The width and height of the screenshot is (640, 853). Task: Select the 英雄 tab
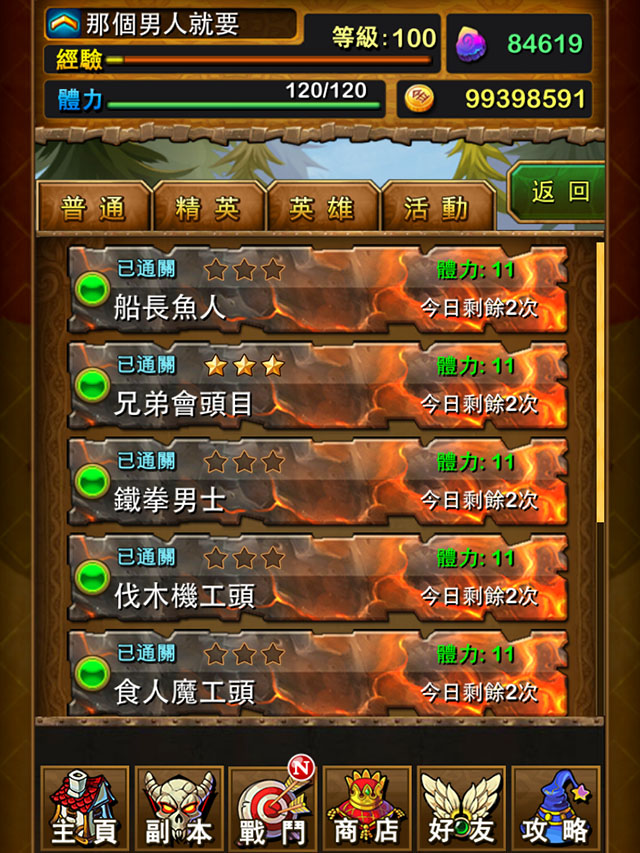coord(322,208)
